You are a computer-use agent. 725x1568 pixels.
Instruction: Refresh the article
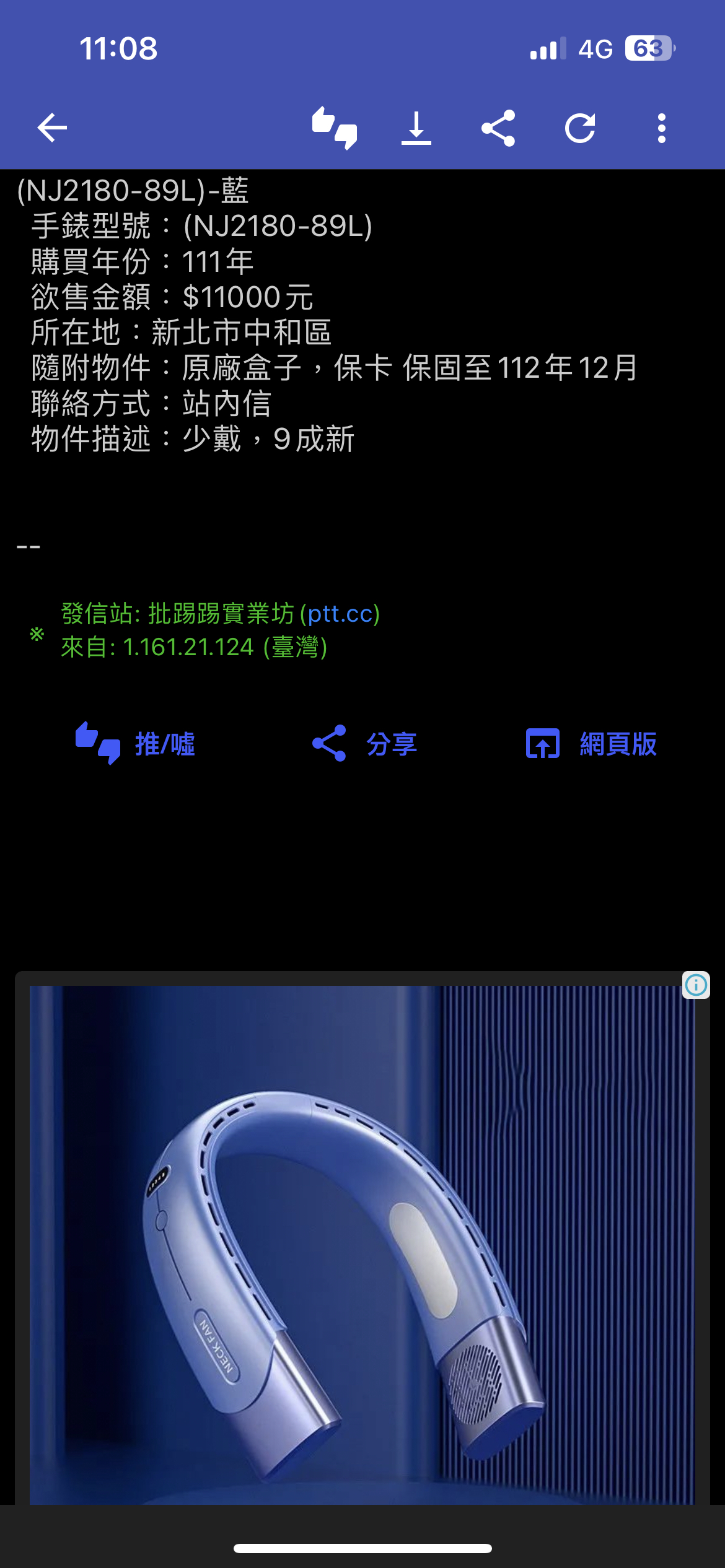[x=580, y=128]
